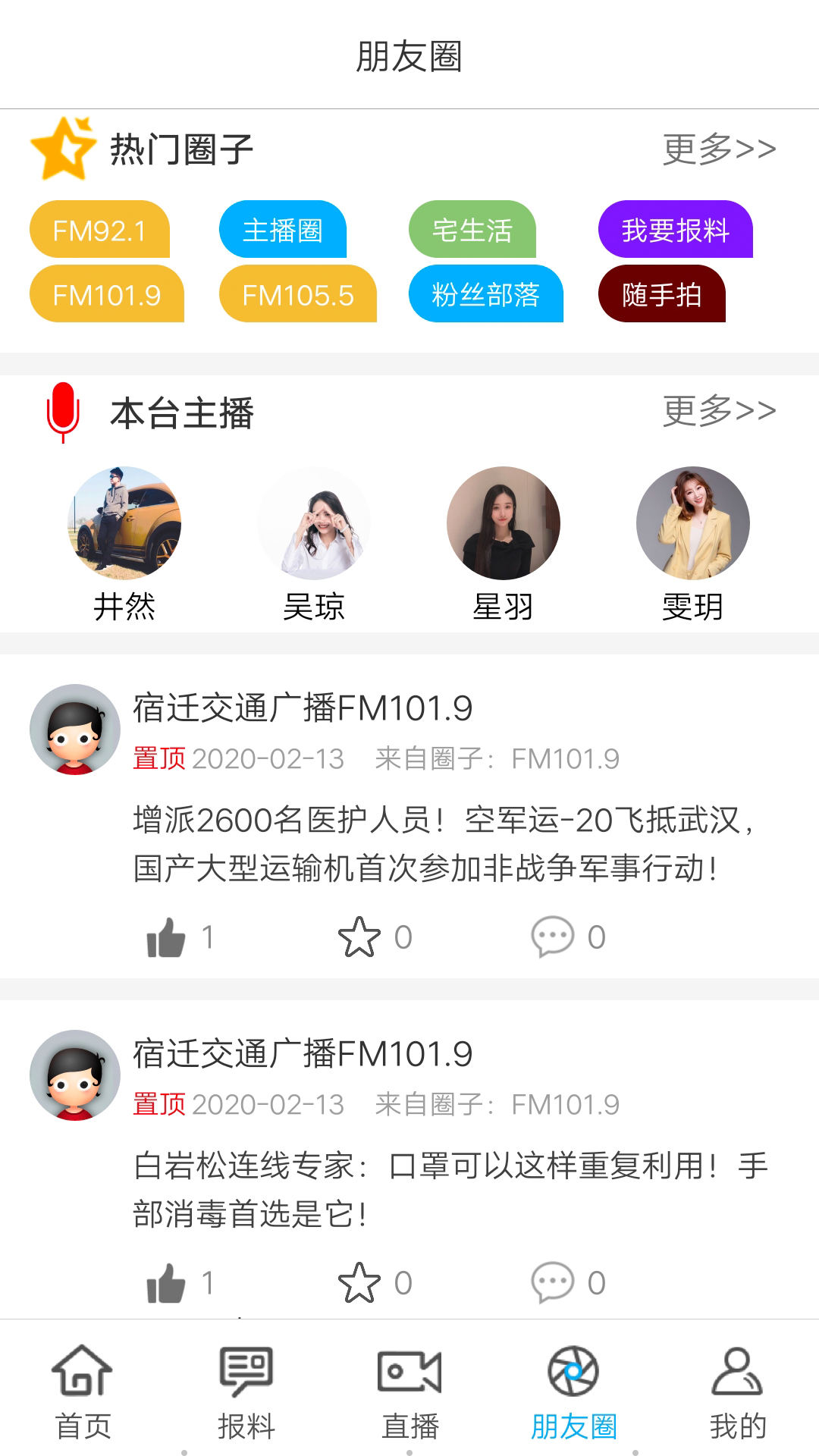Select the FM92.1 circle chip

[x=99, y=230]
